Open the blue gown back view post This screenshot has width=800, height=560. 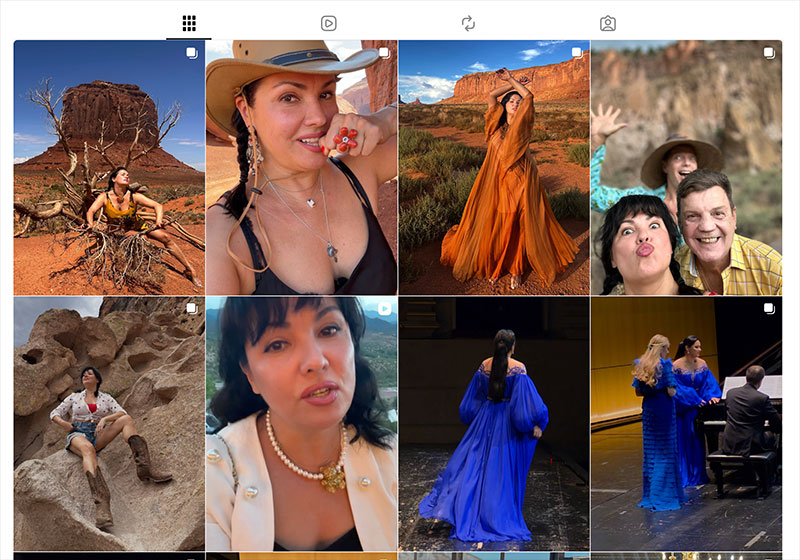click(494, 424)
